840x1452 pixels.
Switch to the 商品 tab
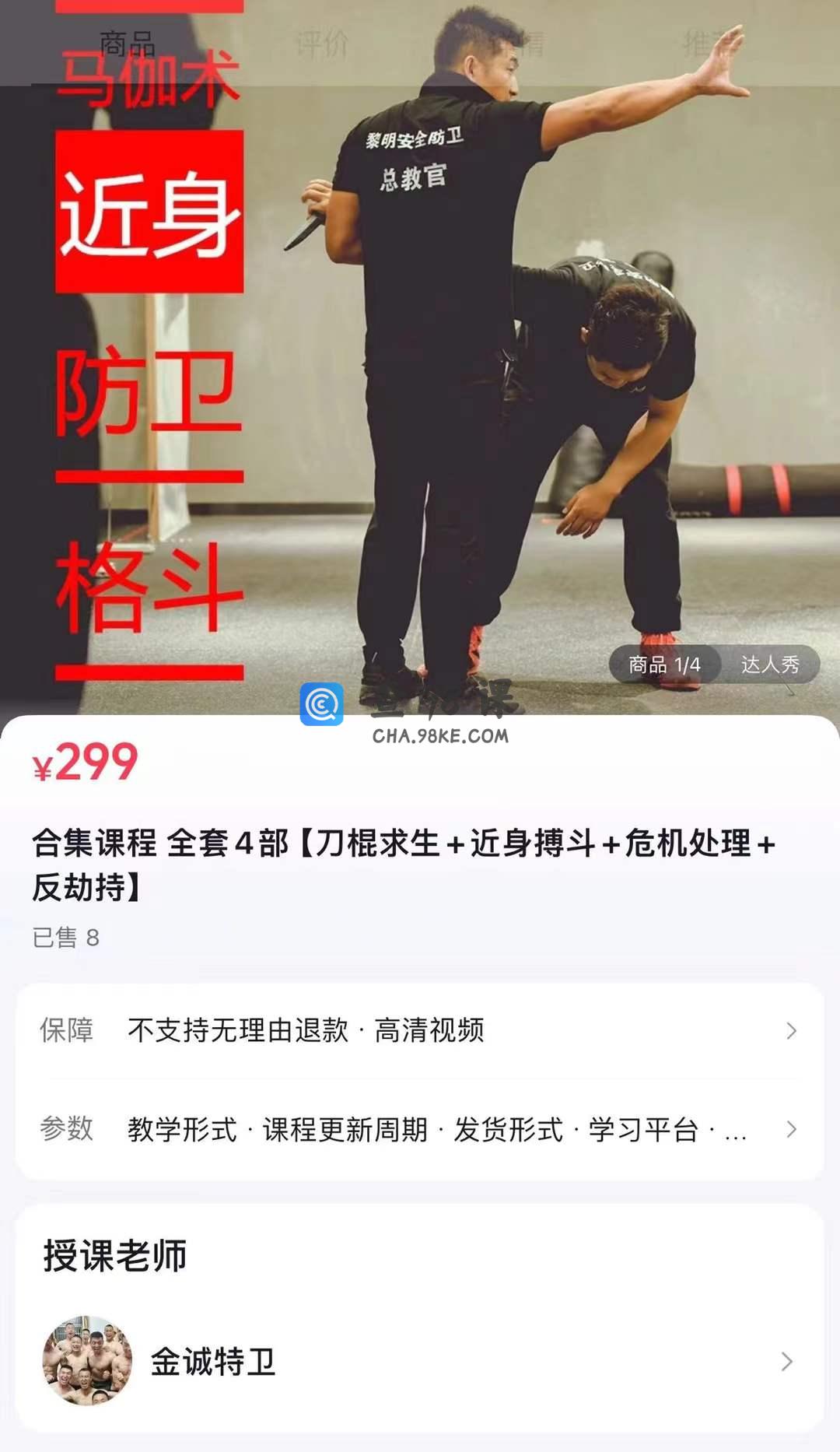click(x=127, y=44)
